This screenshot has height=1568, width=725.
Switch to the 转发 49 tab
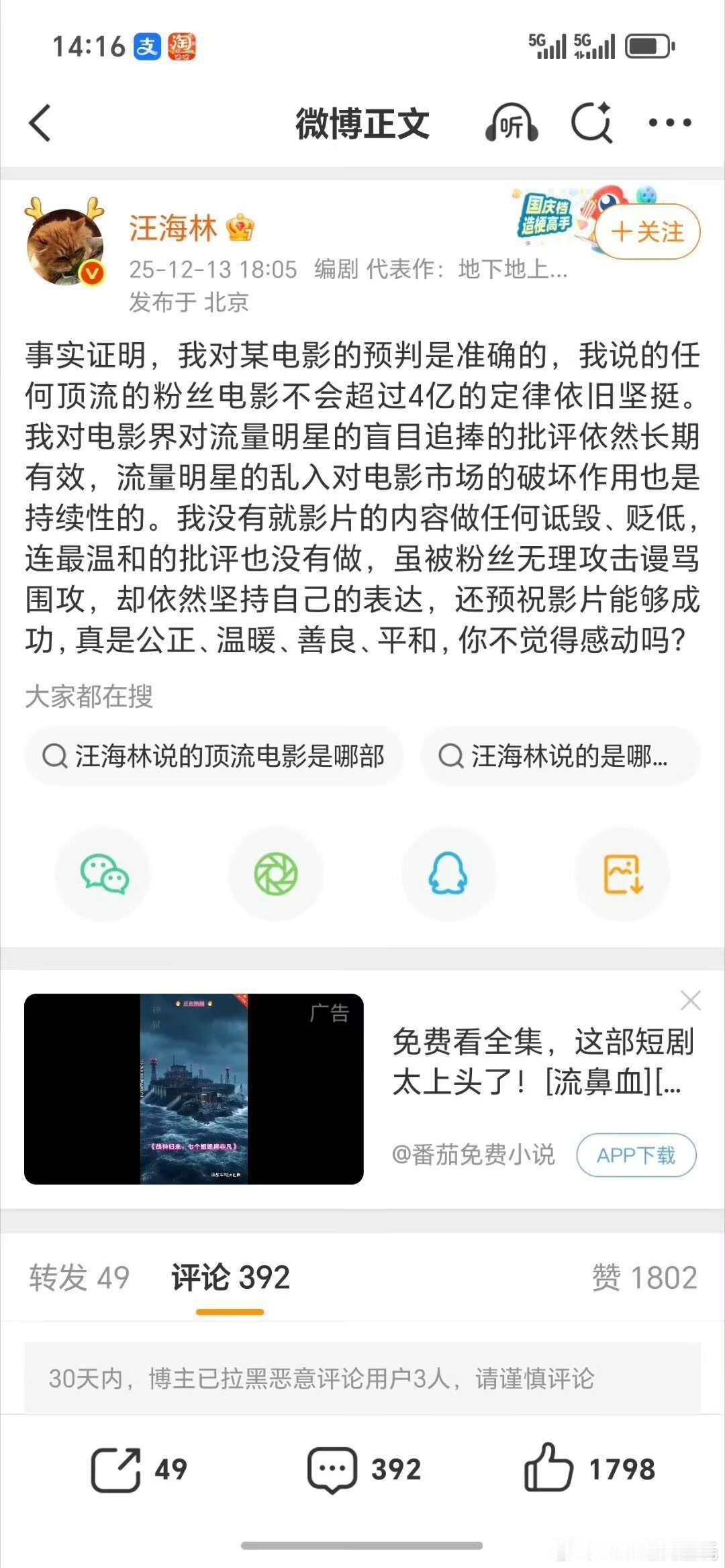point(79,1279)
